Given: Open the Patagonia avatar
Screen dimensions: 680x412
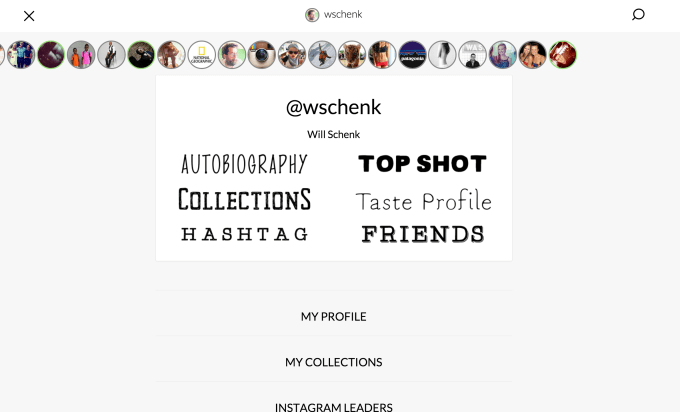Looking at the screenshot, I should pos(412,55).
